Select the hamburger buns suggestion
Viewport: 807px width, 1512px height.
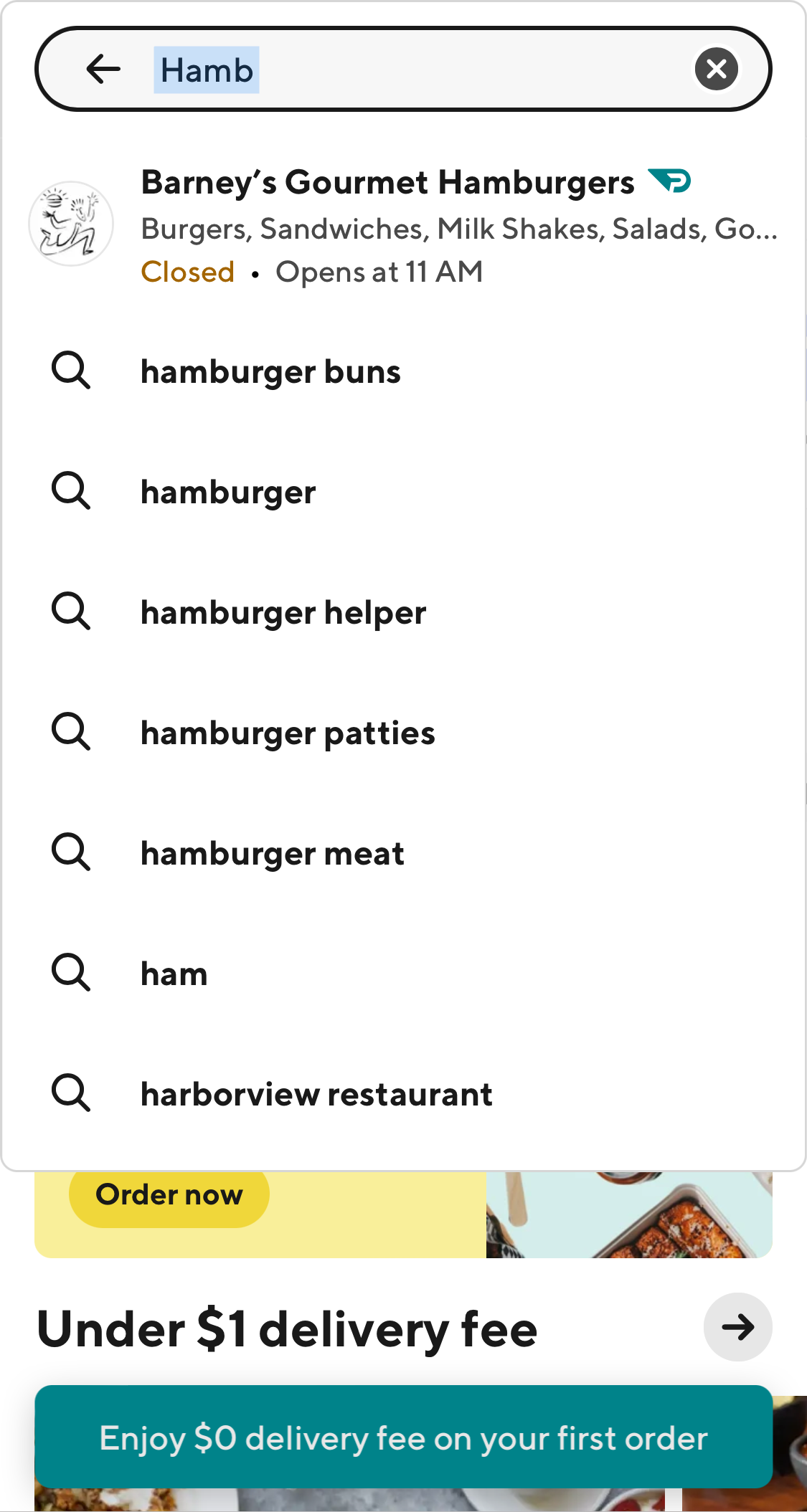point(271,371)
